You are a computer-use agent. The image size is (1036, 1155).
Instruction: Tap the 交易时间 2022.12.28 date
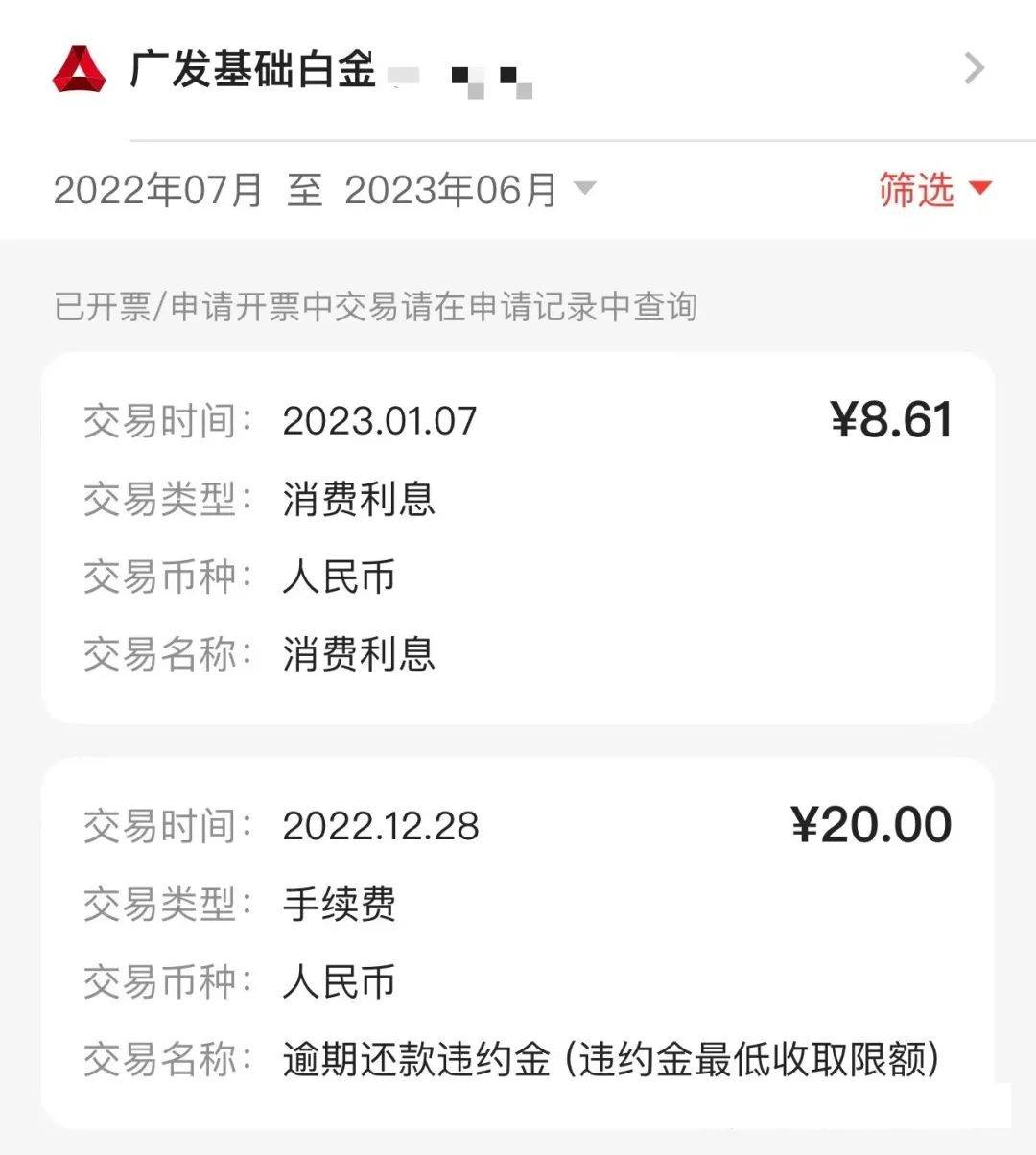[x=382, y=825]
